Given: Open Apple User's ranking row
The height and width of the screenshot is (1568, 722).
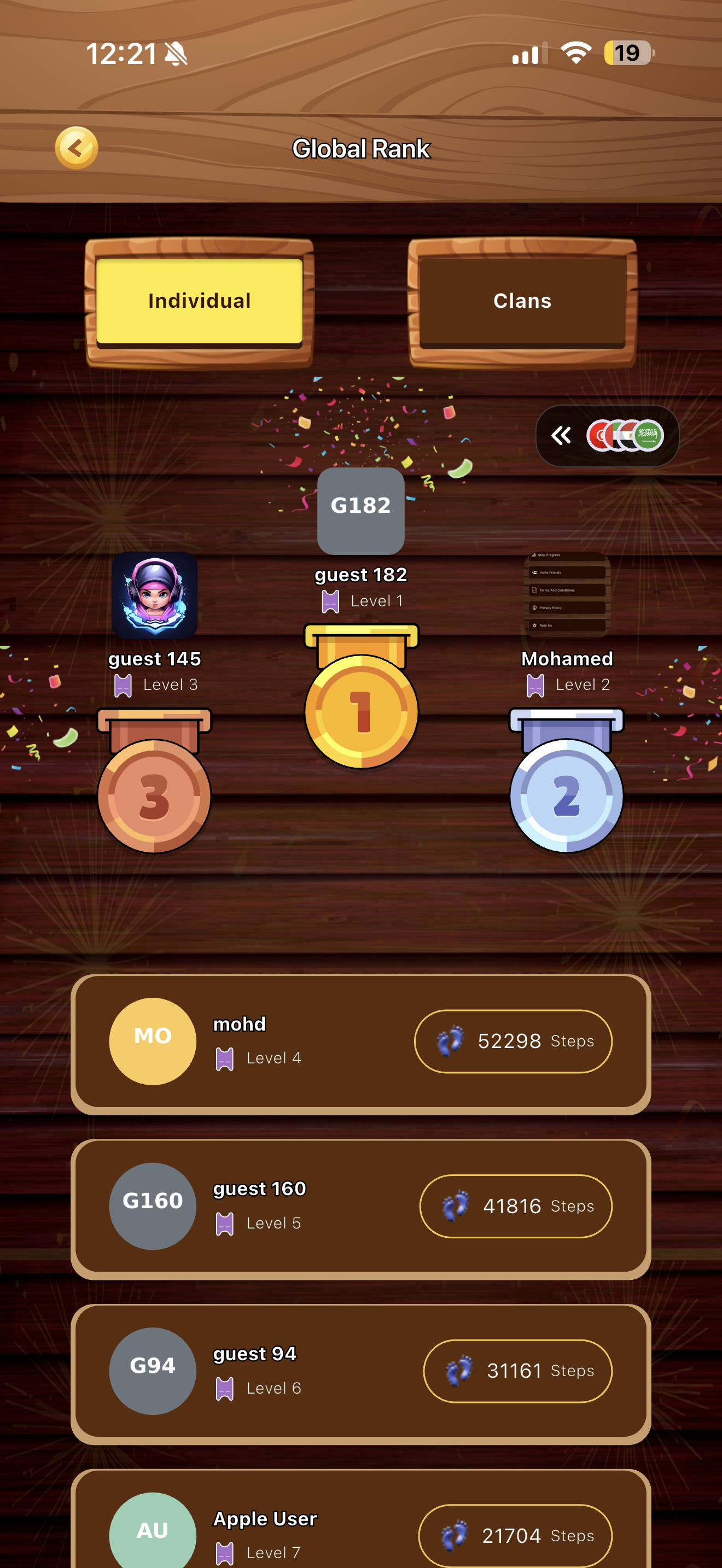Looking at the screenshot, I should coord(360,1528).
